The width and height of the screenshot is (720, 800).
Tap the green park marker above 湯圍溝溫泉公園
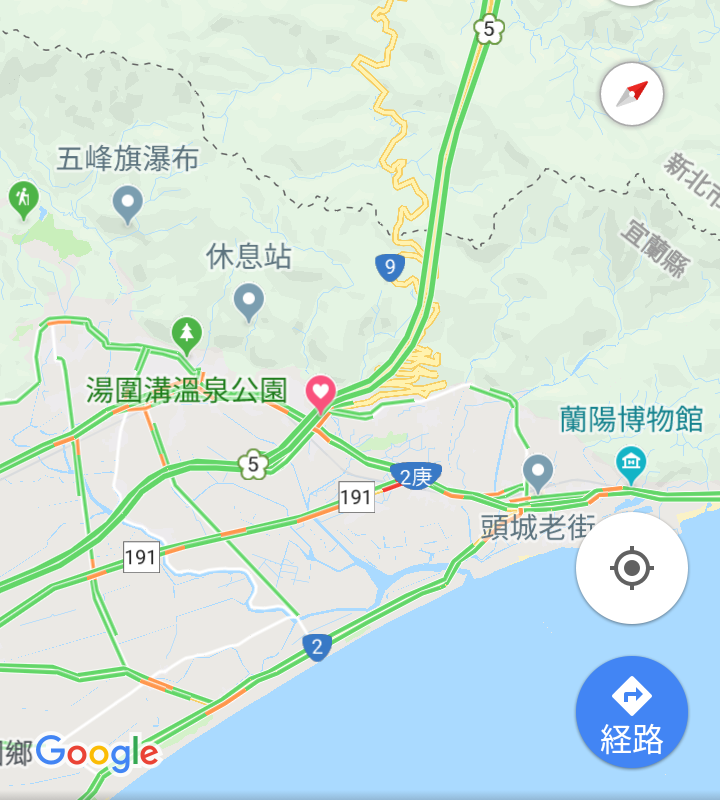(186, 333)
